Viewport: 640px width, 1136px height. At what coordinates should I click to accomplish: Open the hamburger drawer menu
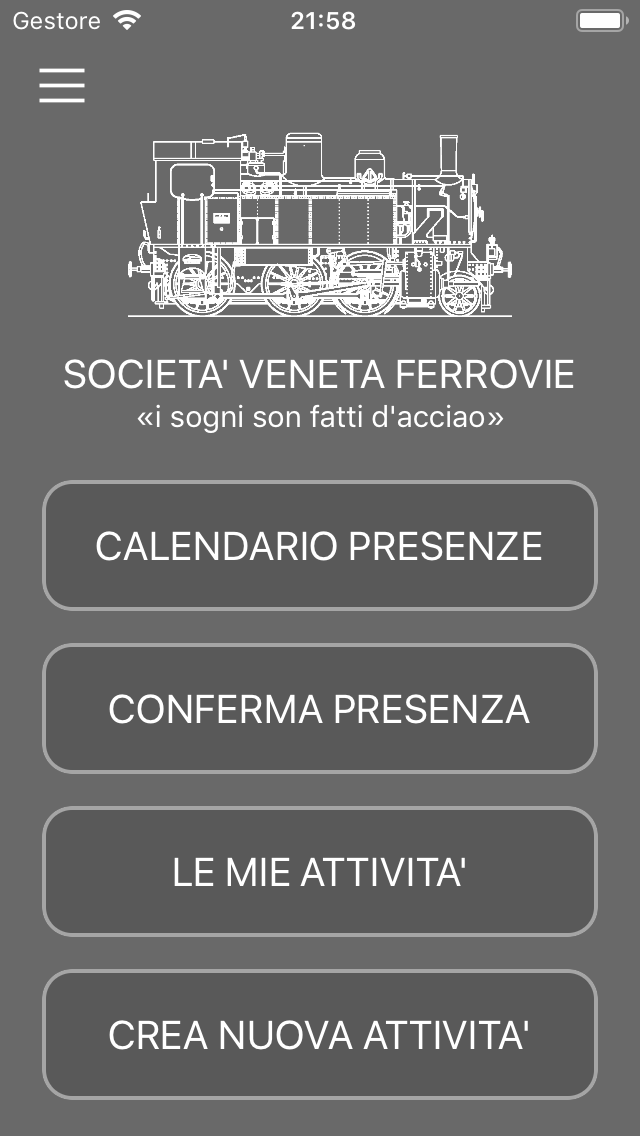pos(62,86)
